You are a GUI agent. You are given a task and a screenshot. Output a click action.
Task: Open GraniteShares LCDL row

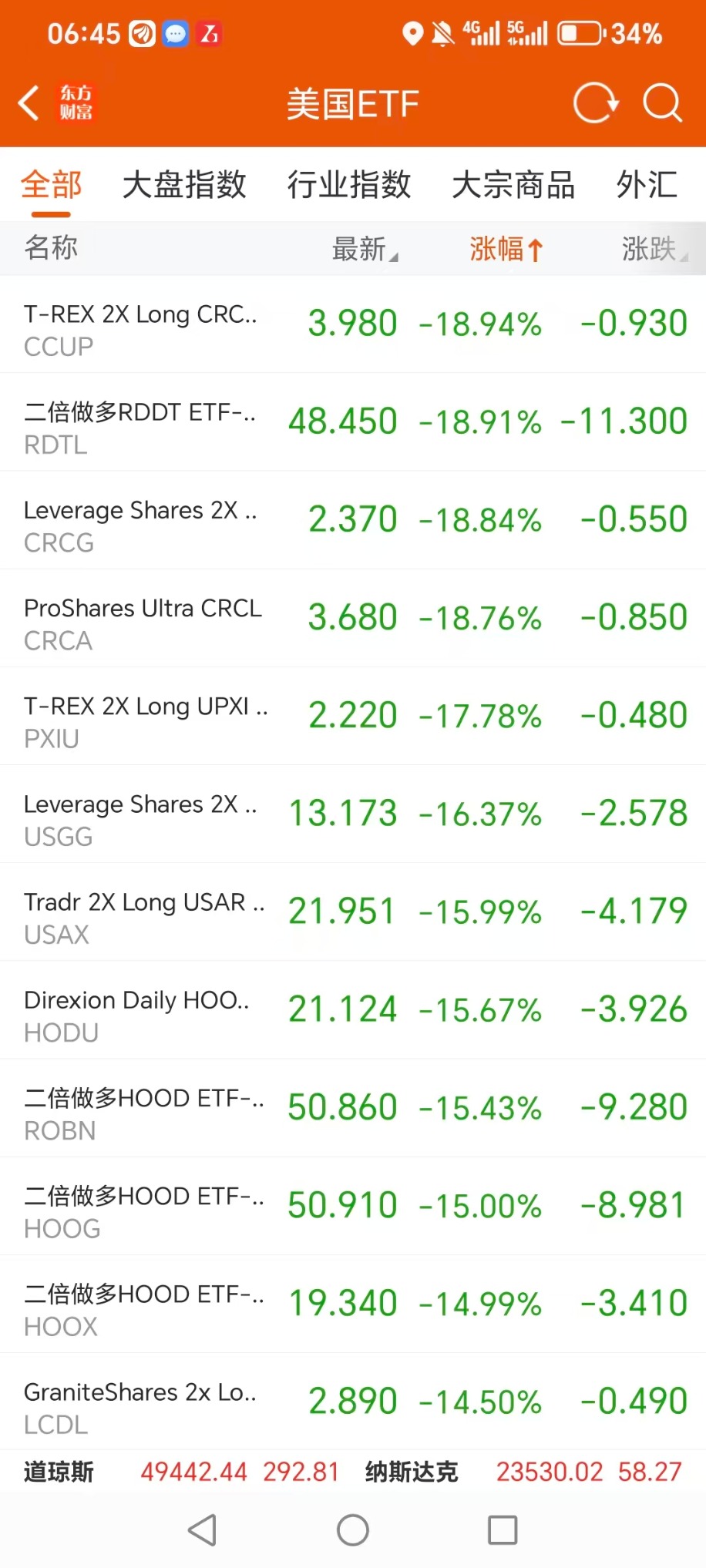pos(353,1402)
